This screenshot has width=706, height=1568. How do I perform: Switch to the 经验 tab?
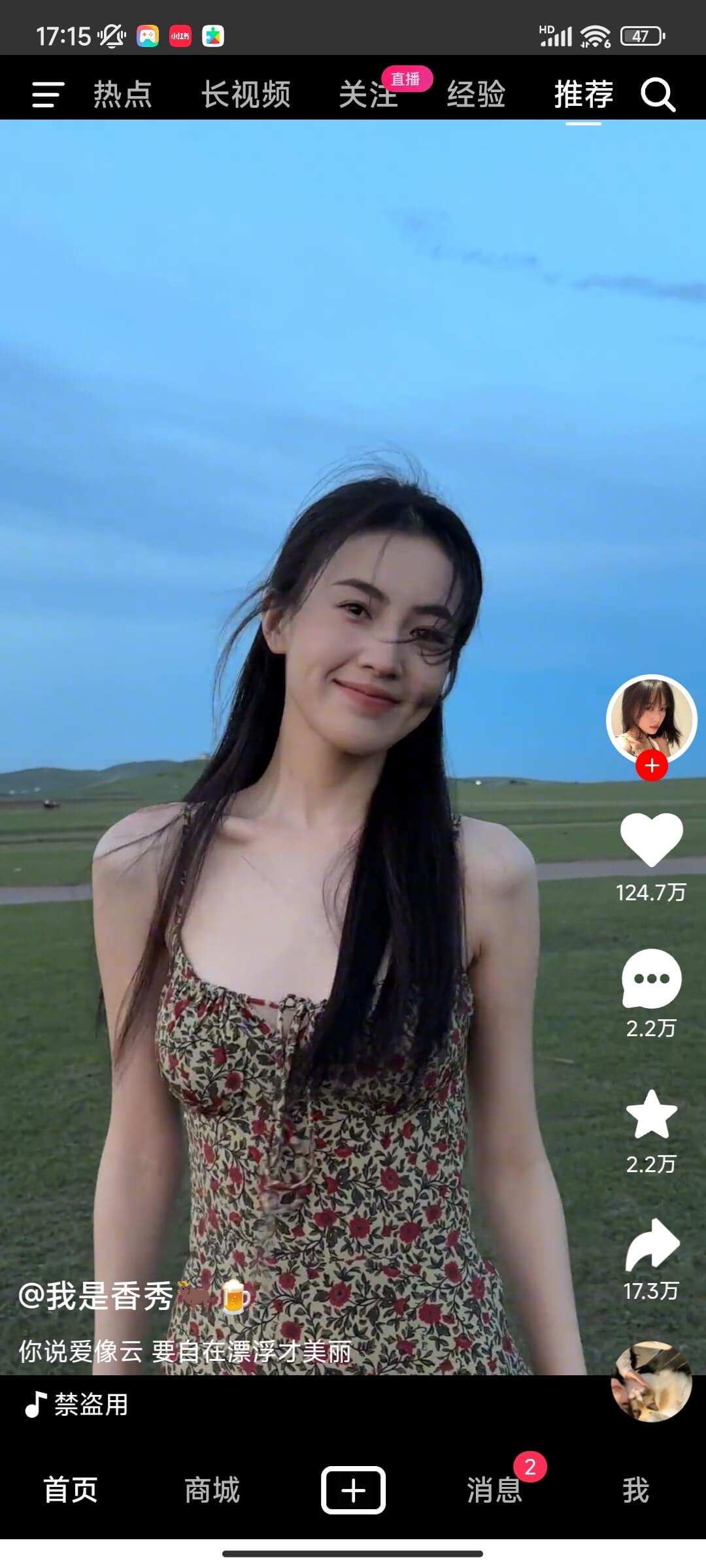pyautogui.click(x=476, y=95)
